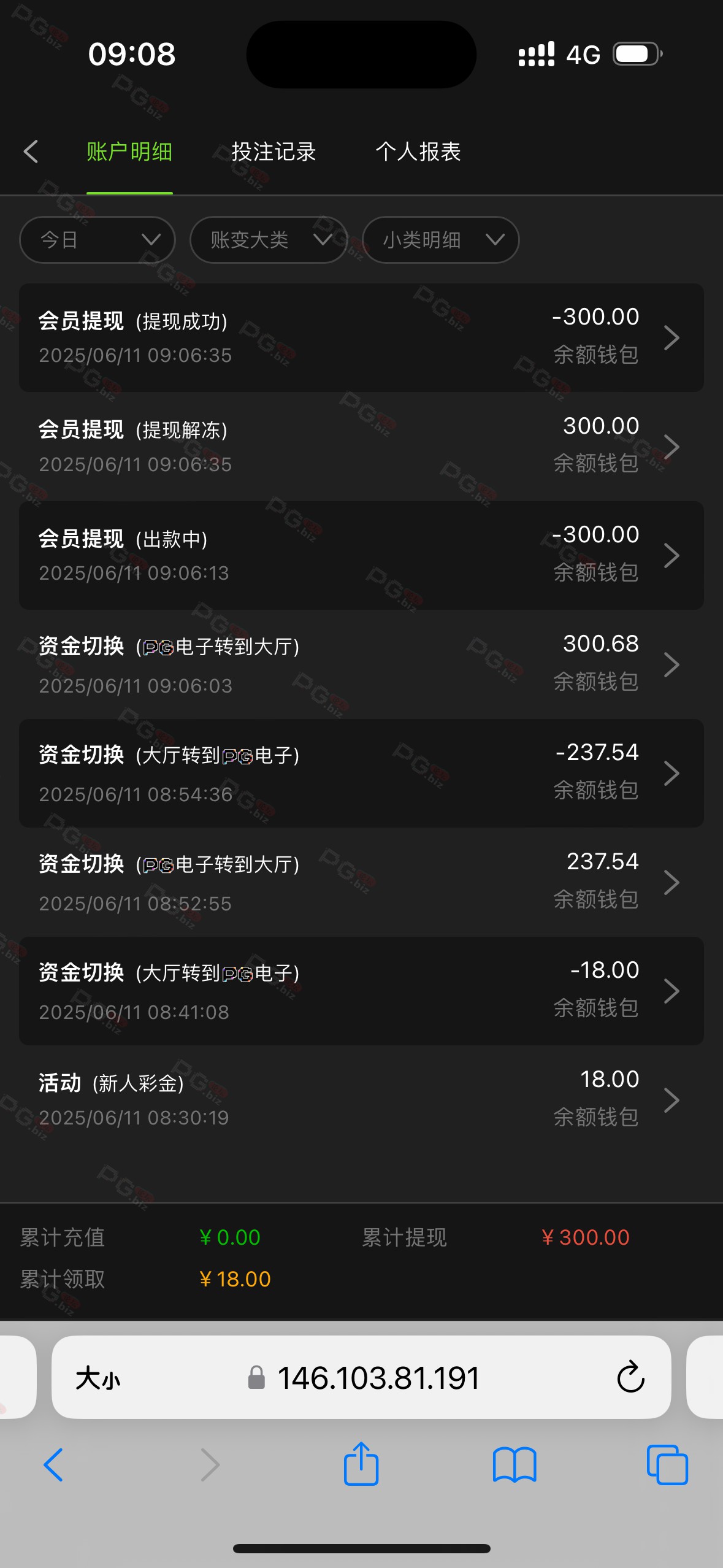This screenshot has width=723, height=1568.
Task: Open the 新人彩金 activity bonus record
Action: 361,1099
